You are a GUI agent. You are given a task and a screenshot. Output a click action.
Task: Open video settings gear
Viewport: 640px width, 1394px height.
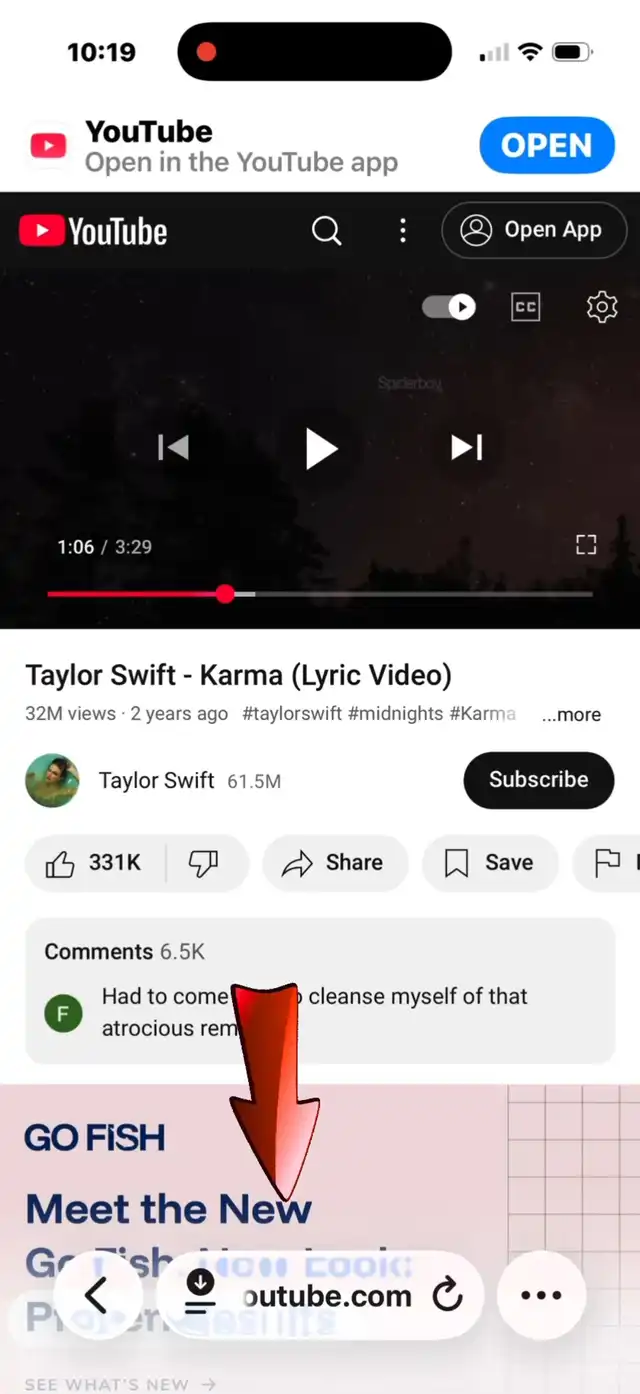[x=602, y=307]
